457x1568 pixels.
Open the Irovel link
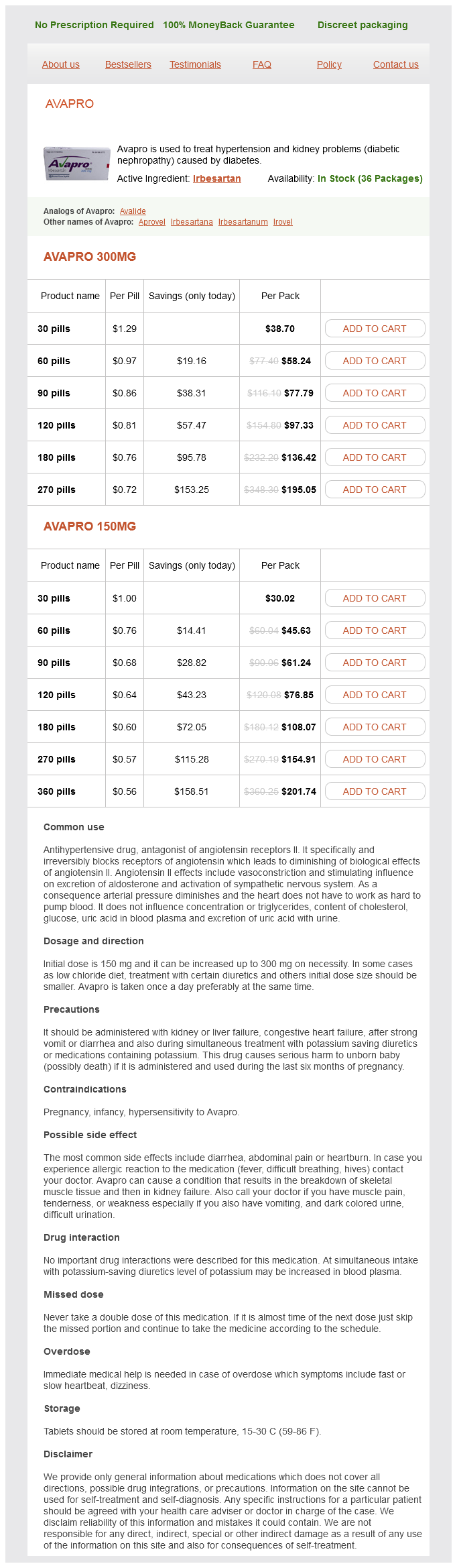(283, 222)
